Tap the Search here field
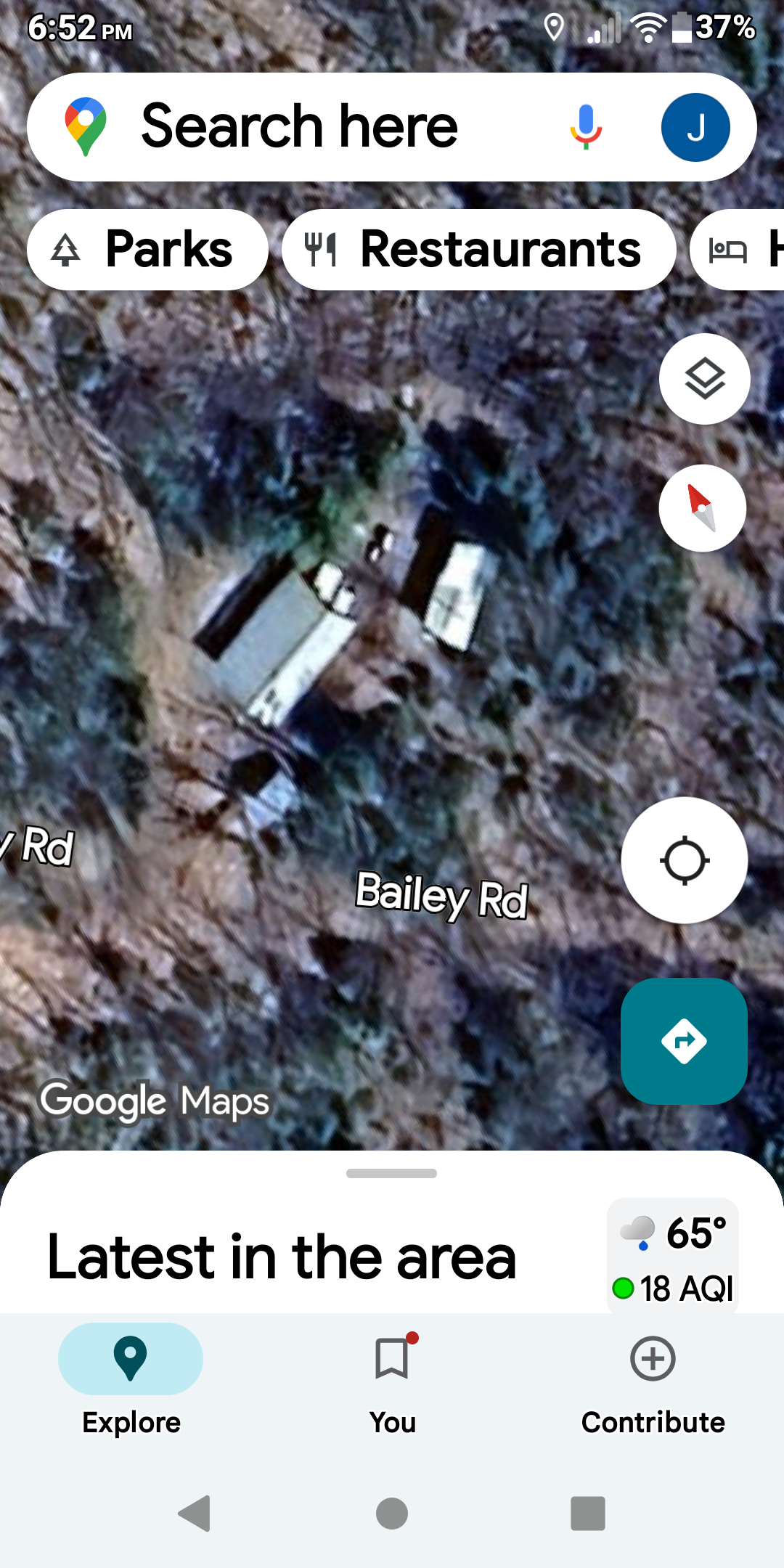Screen dimensions: 784x1568 (299, 127)
